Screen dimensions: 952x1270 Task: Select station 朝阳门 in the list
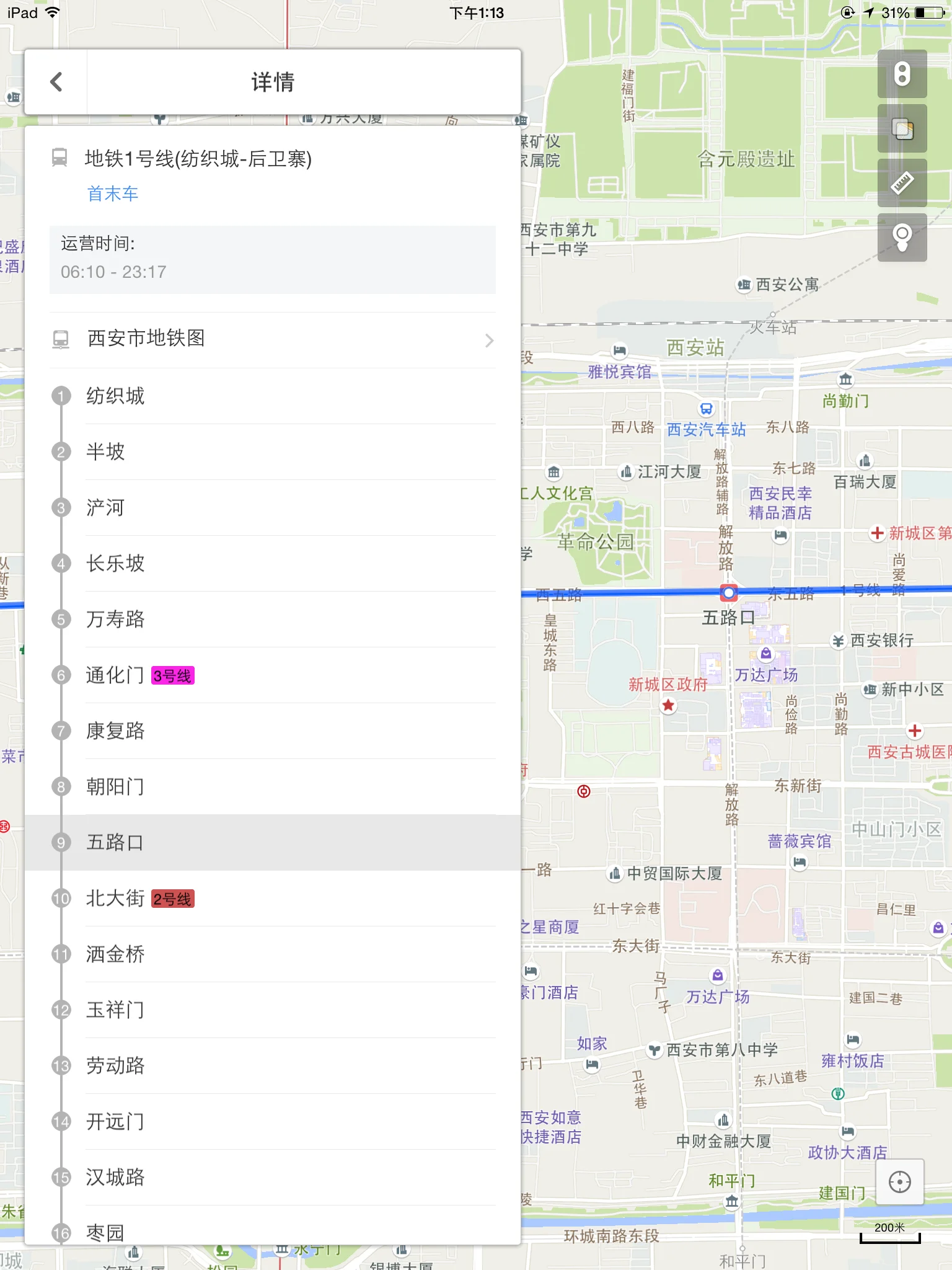(115, 786)
